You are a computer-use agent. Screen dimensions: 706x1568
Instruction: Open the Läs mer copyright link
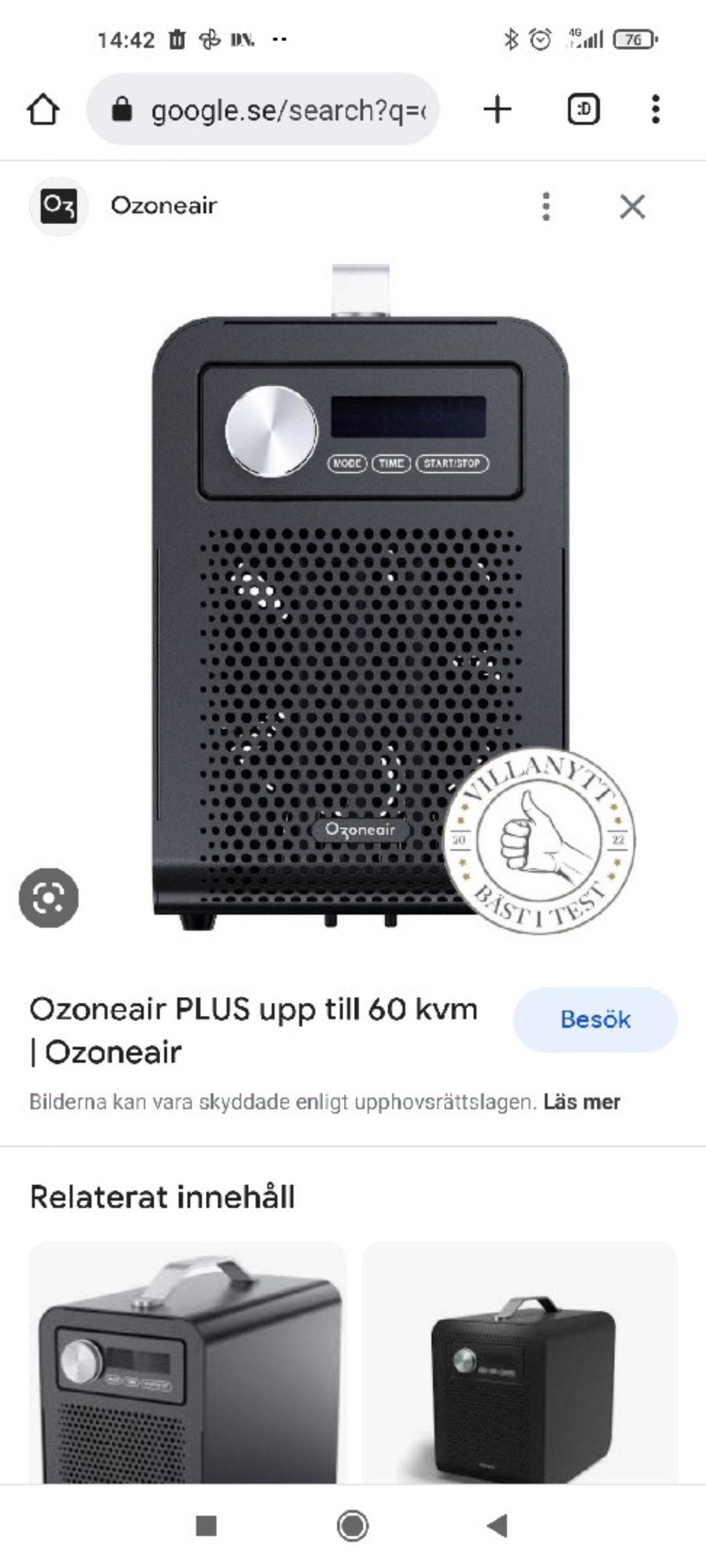581,1102
